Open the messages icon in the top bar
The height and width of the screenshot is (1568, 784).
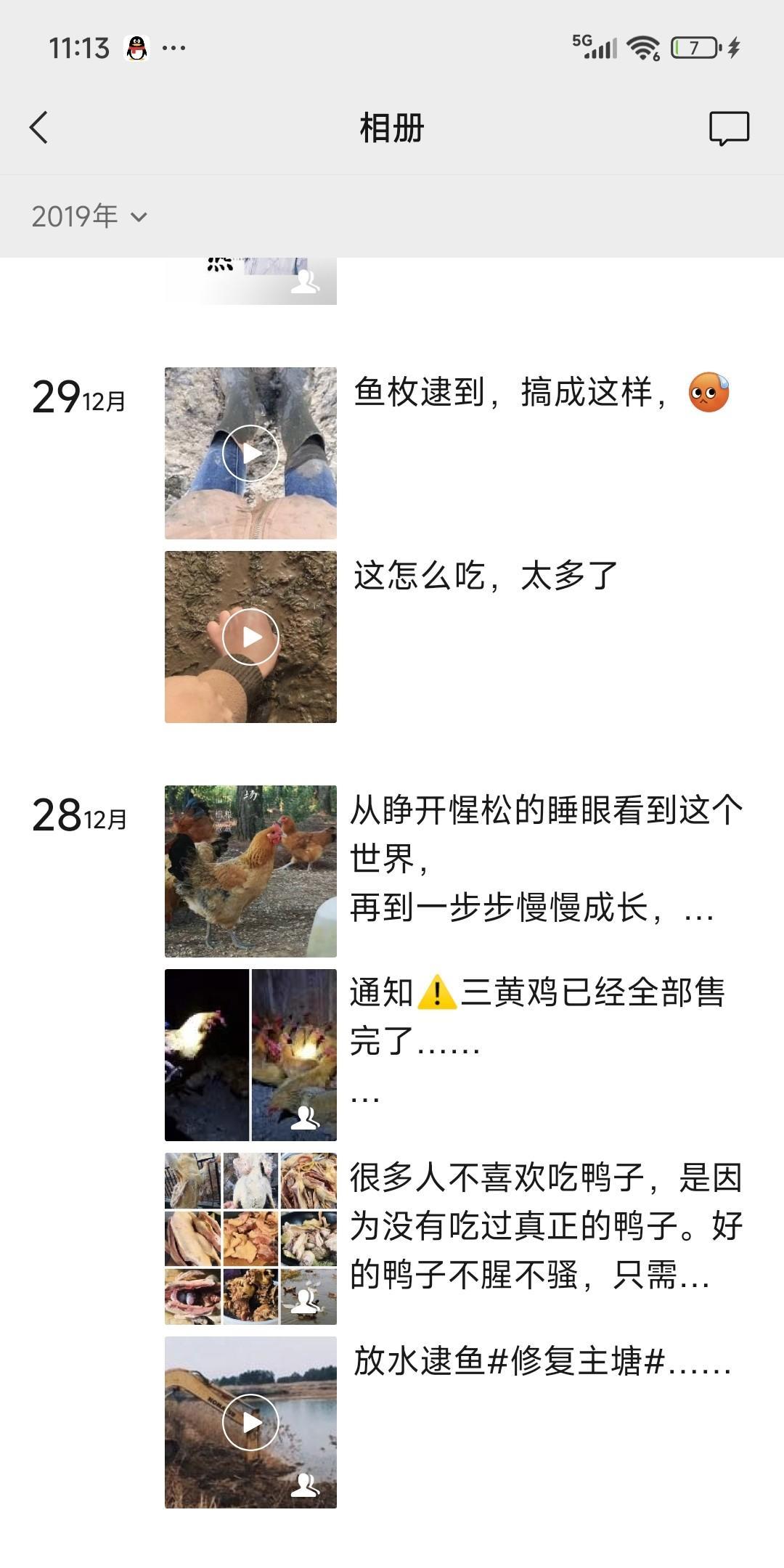coord(729,128)
